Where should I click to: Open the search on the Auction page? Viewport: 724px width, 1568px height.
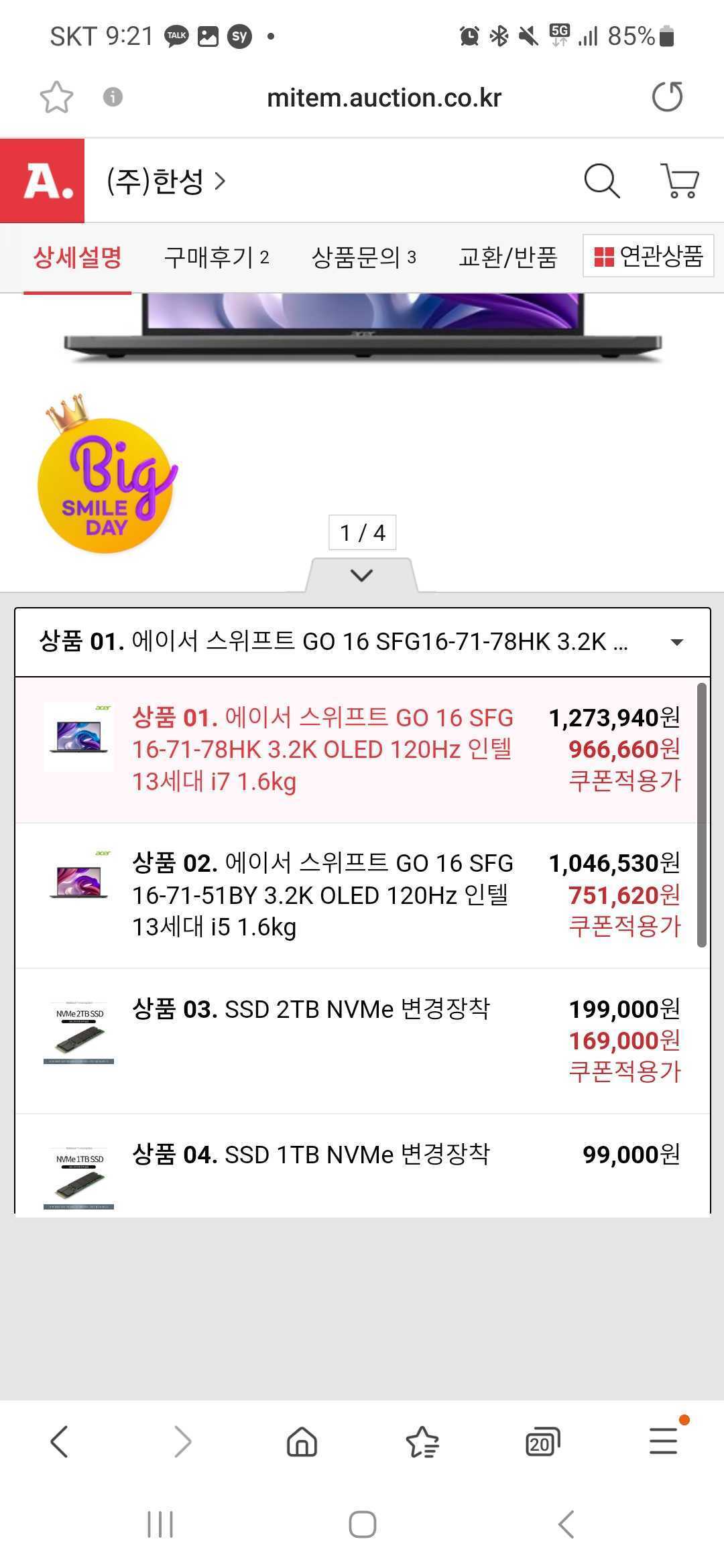pos(601,179)
